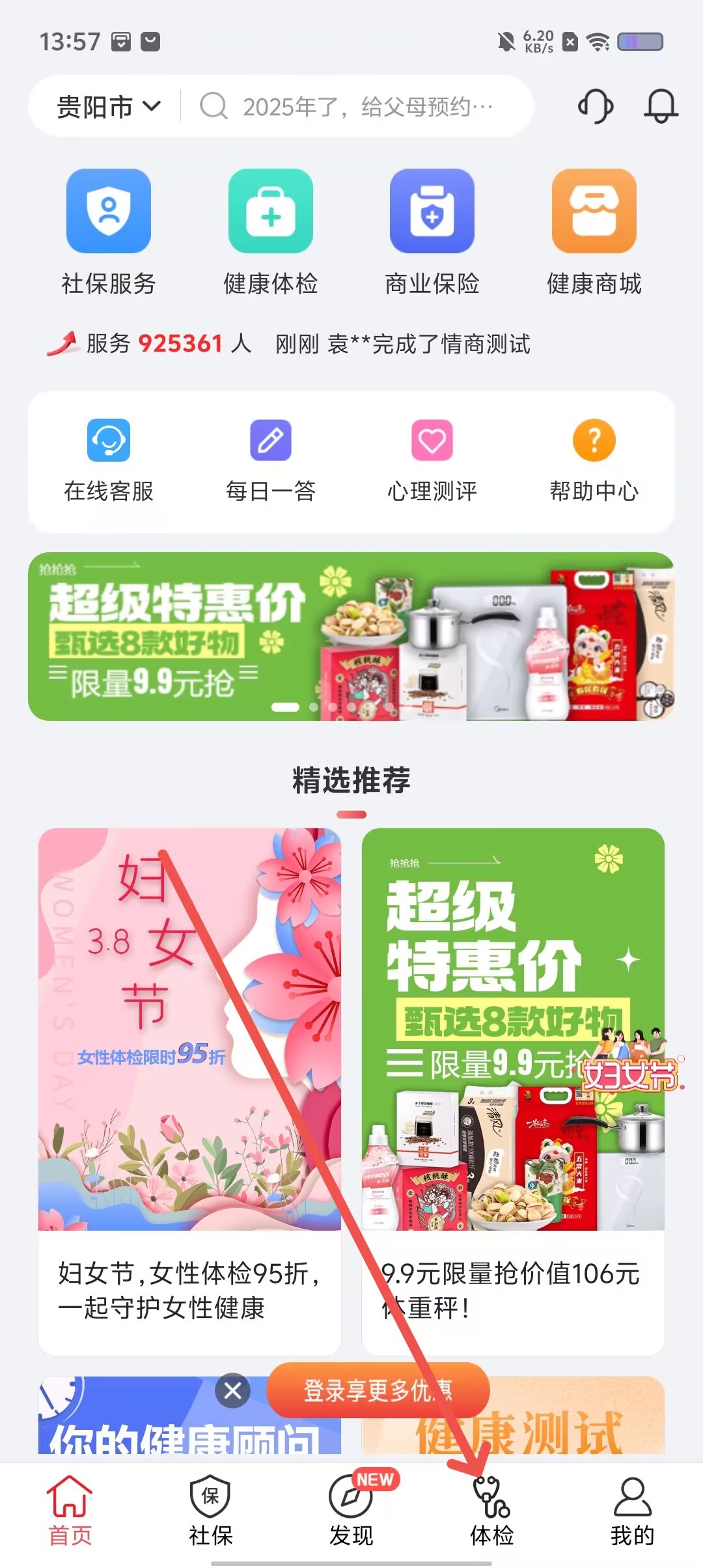
Task: Open the notifications bell
Action: (x=661, y=106)
